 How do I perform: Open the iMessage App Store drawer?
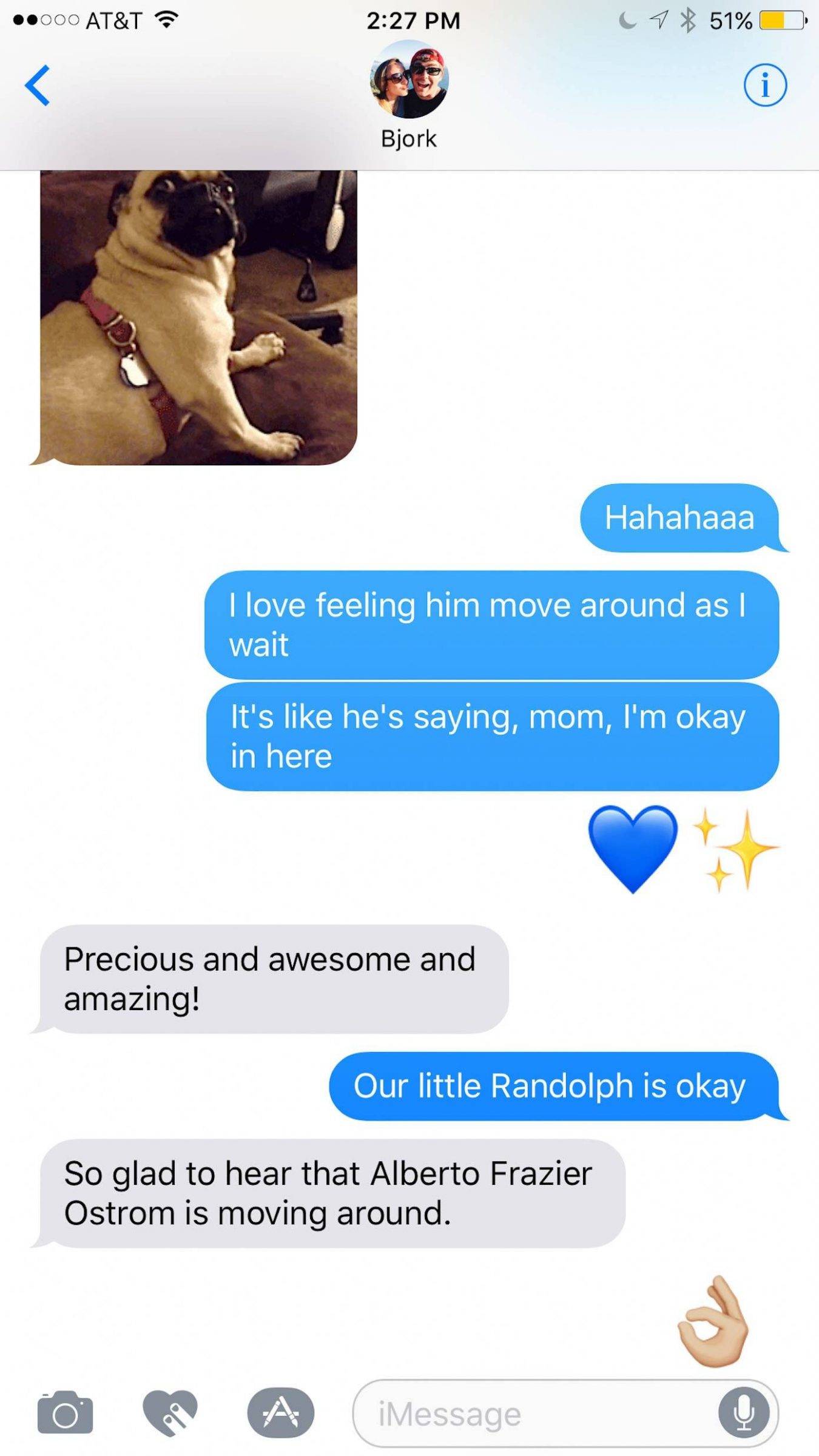click(280, 1414)
